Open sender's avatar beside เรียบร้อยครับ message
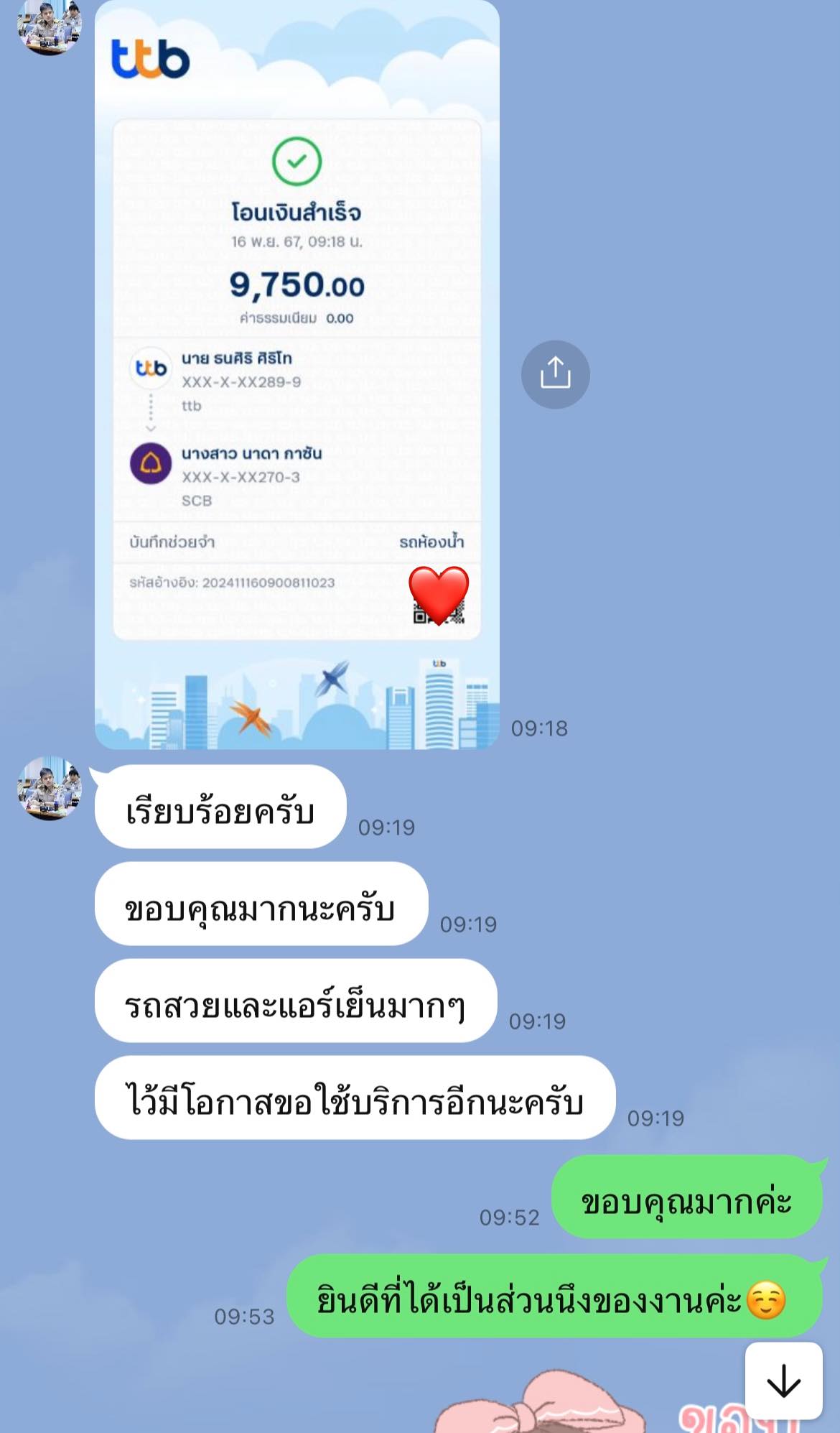 point(49,788)
